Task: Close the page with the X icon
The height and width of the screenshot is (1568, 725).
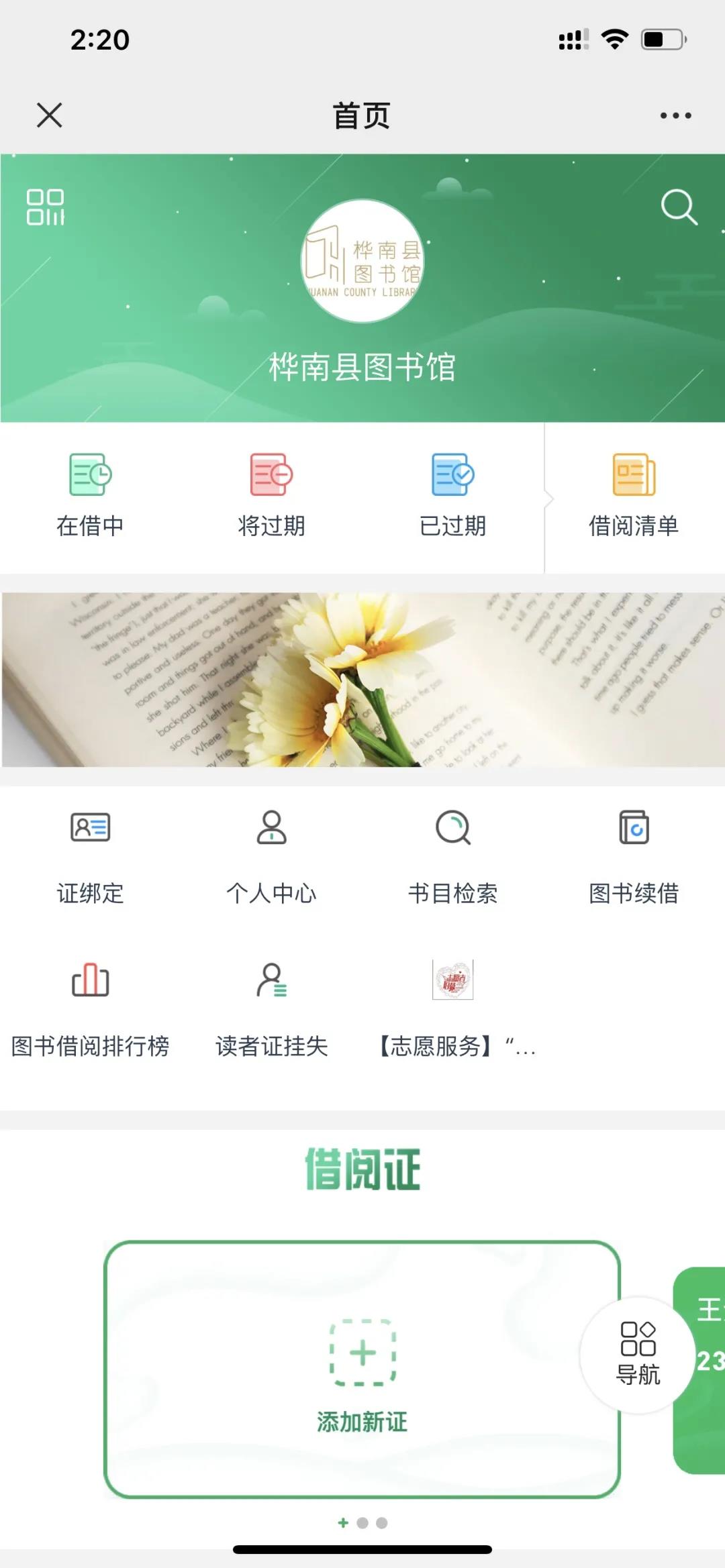Action: click(x=50, y=115)
